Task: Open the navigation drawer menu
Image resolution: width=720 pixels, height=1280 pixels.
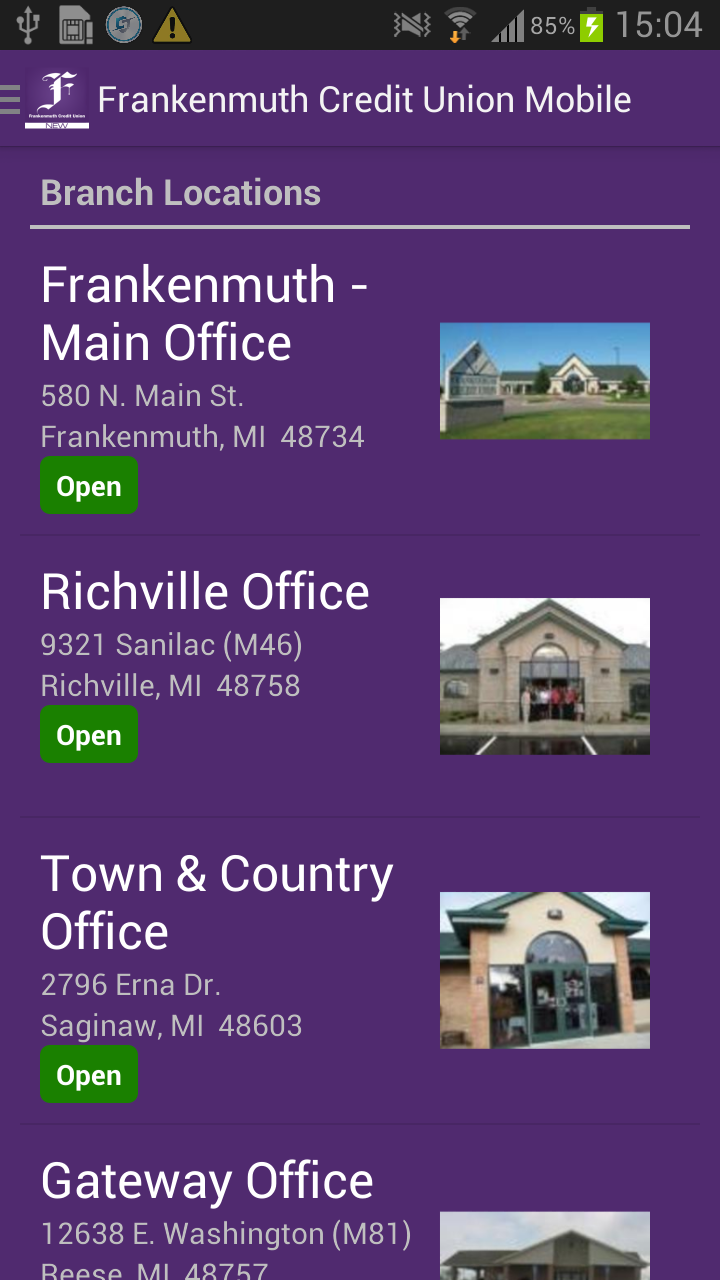Action: tap(10, 97)
